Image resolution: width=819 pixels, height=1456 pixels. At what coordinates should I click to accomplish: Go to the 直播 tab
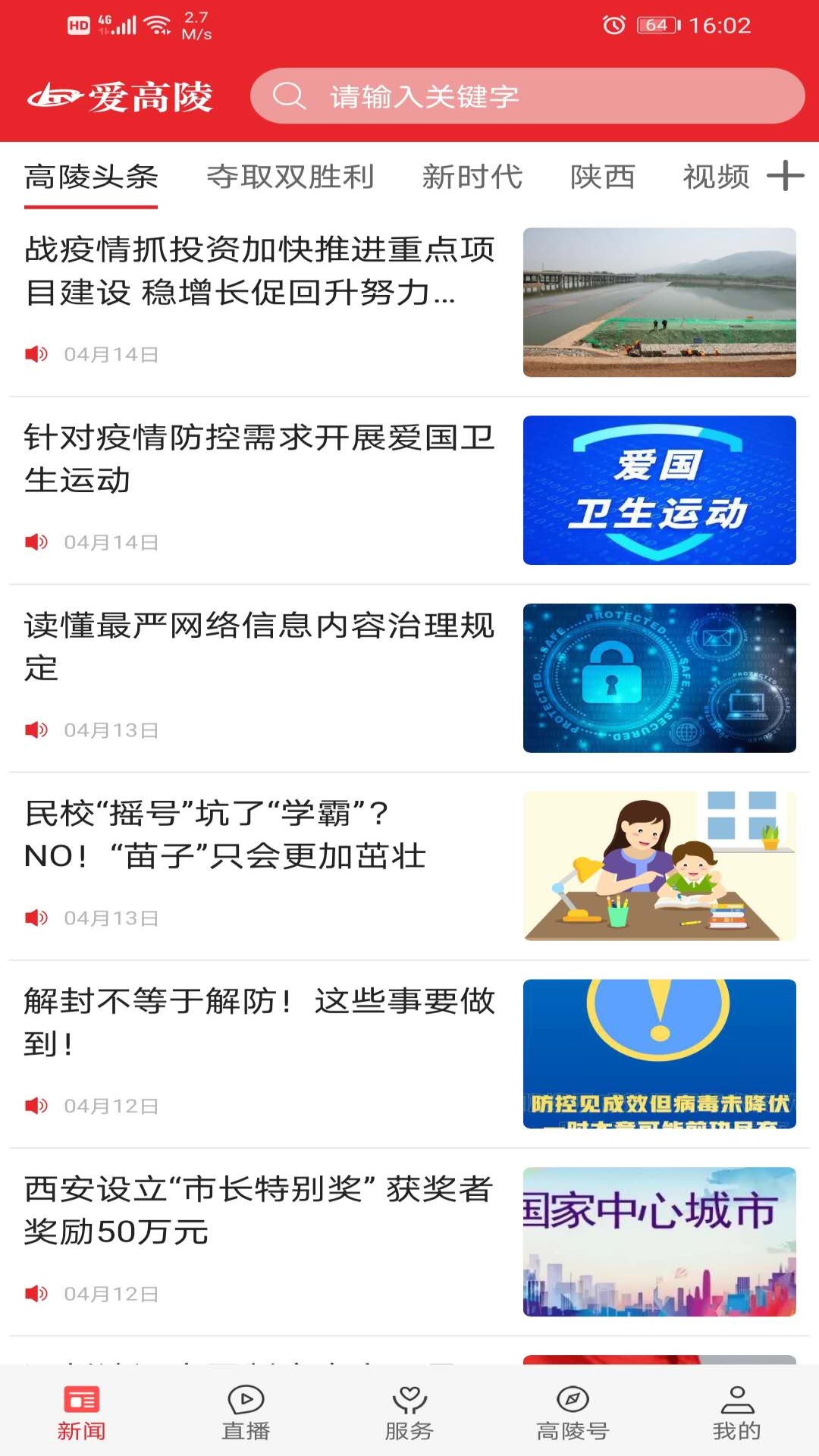[x=246, y=1413]
